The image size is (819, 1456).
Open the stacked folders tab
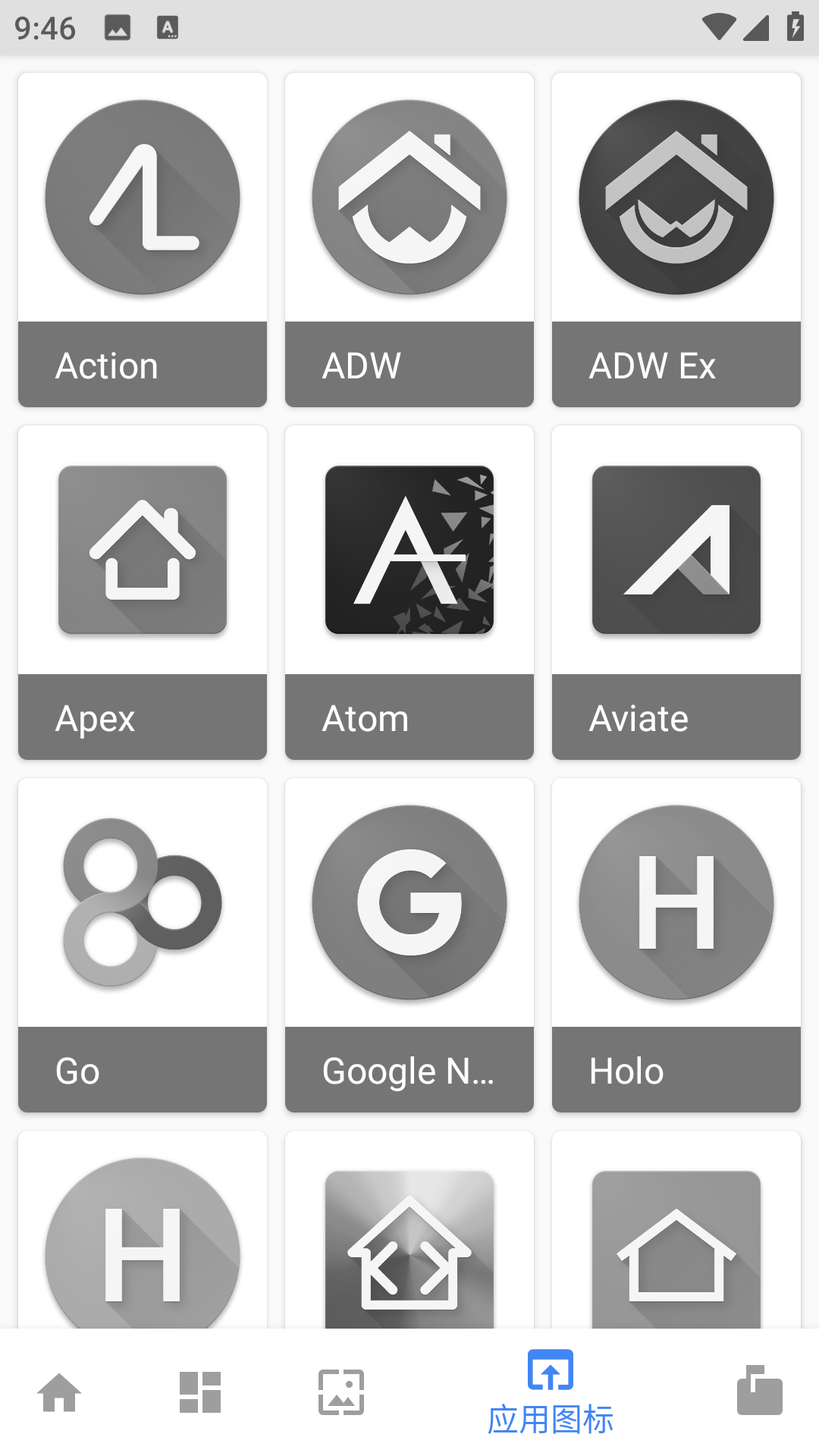pyautogui.click(x=759, y=1392)
